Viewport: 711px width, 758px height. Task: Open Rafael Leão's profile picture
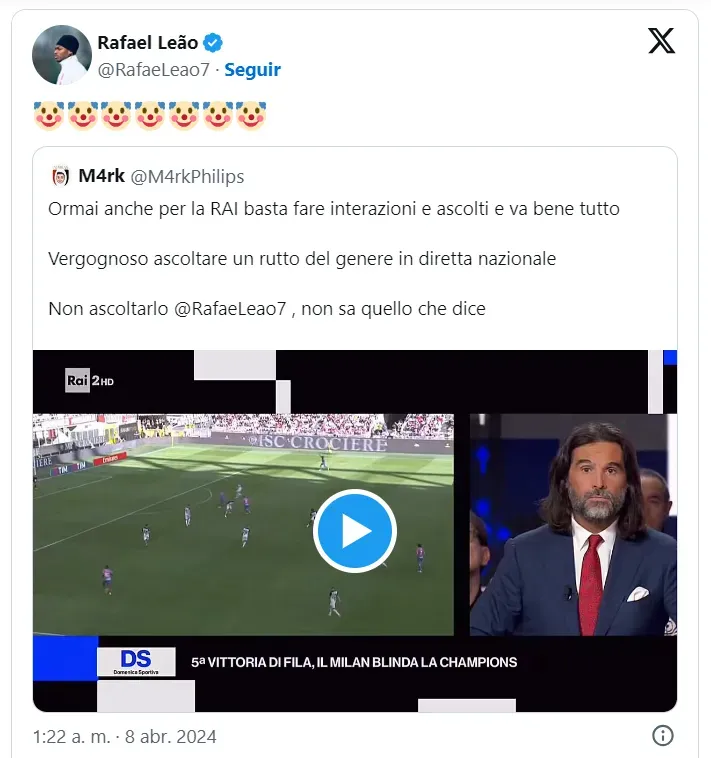pos(62,55)
